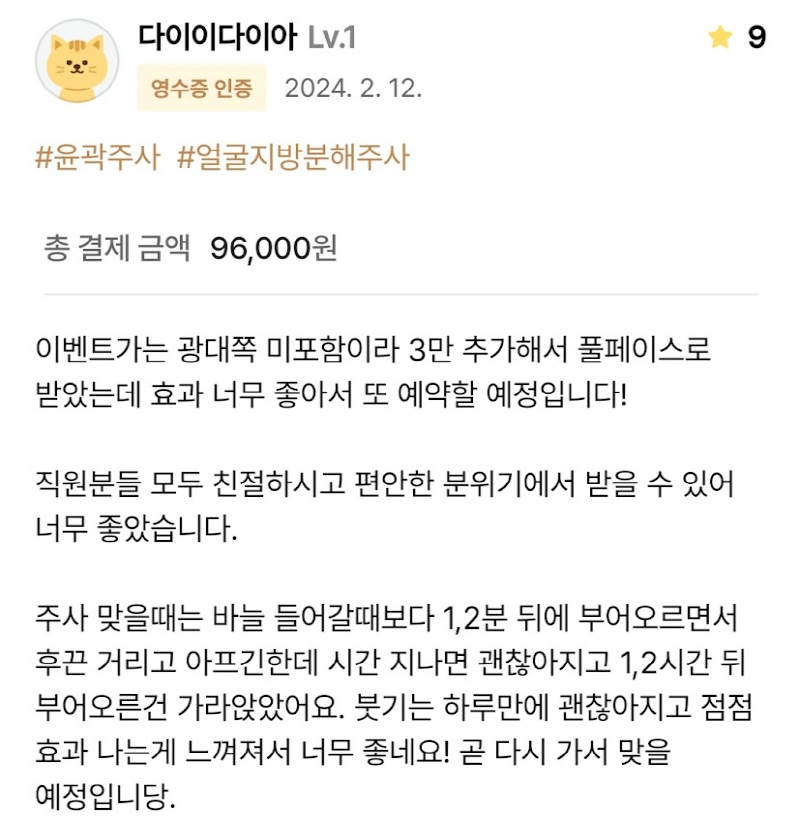
Task: Open the #얼굴지방분해주사 hashtag
Action: coord(293,159)
